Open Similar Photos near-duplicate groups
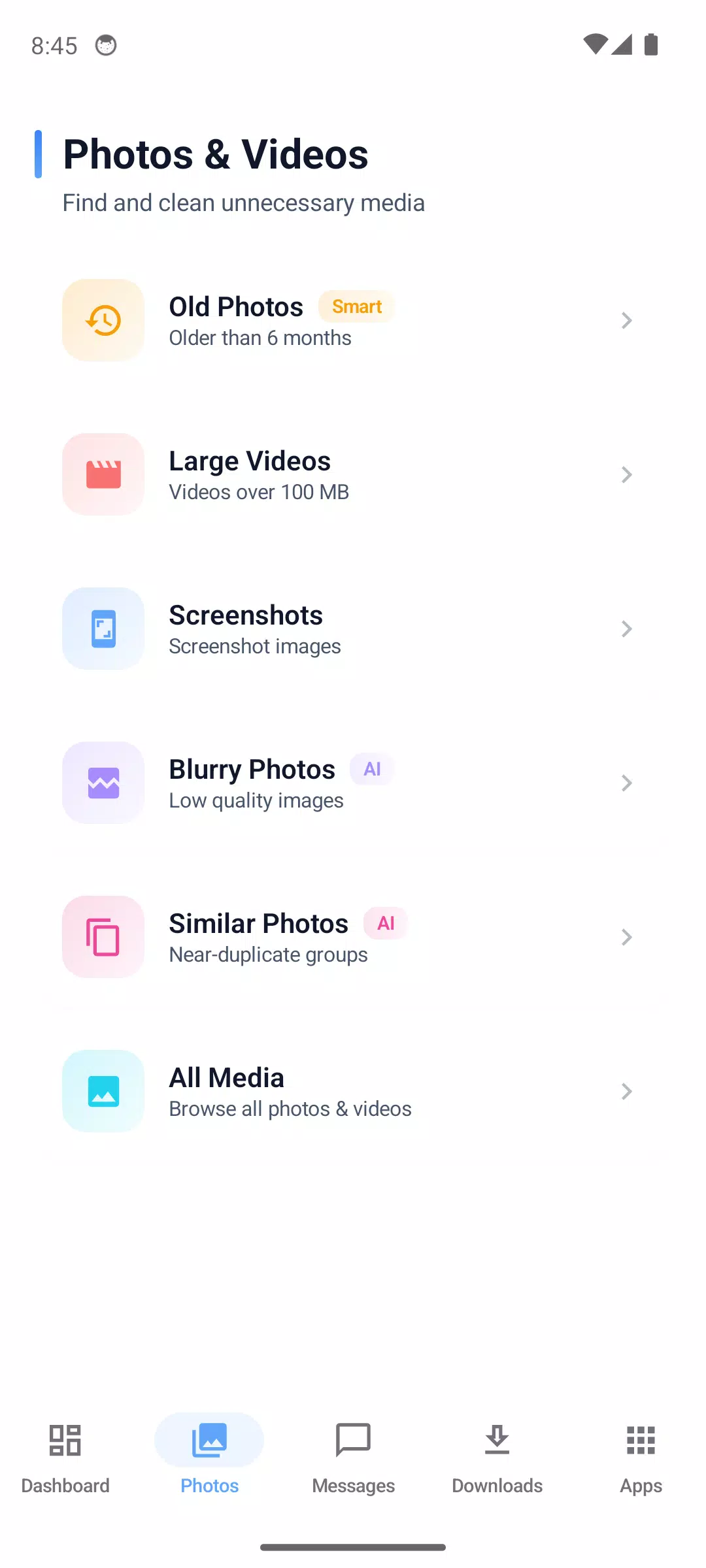706x1568 pixels. [x=353, y=937]
